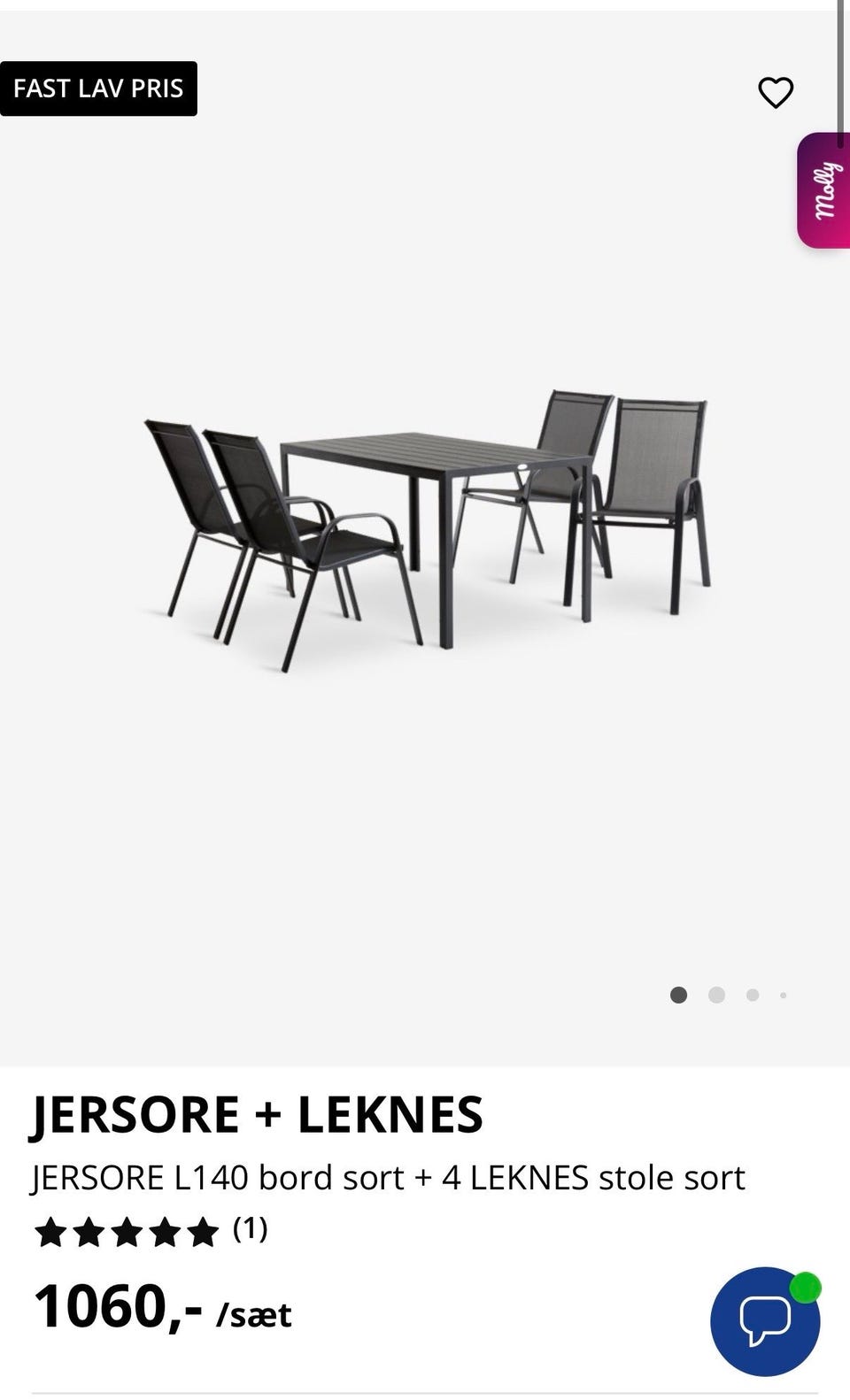Screen dimensions: 850x1400
Task: Click the FAST LAV PRIS badge
Action: click(x=98, y=88)
